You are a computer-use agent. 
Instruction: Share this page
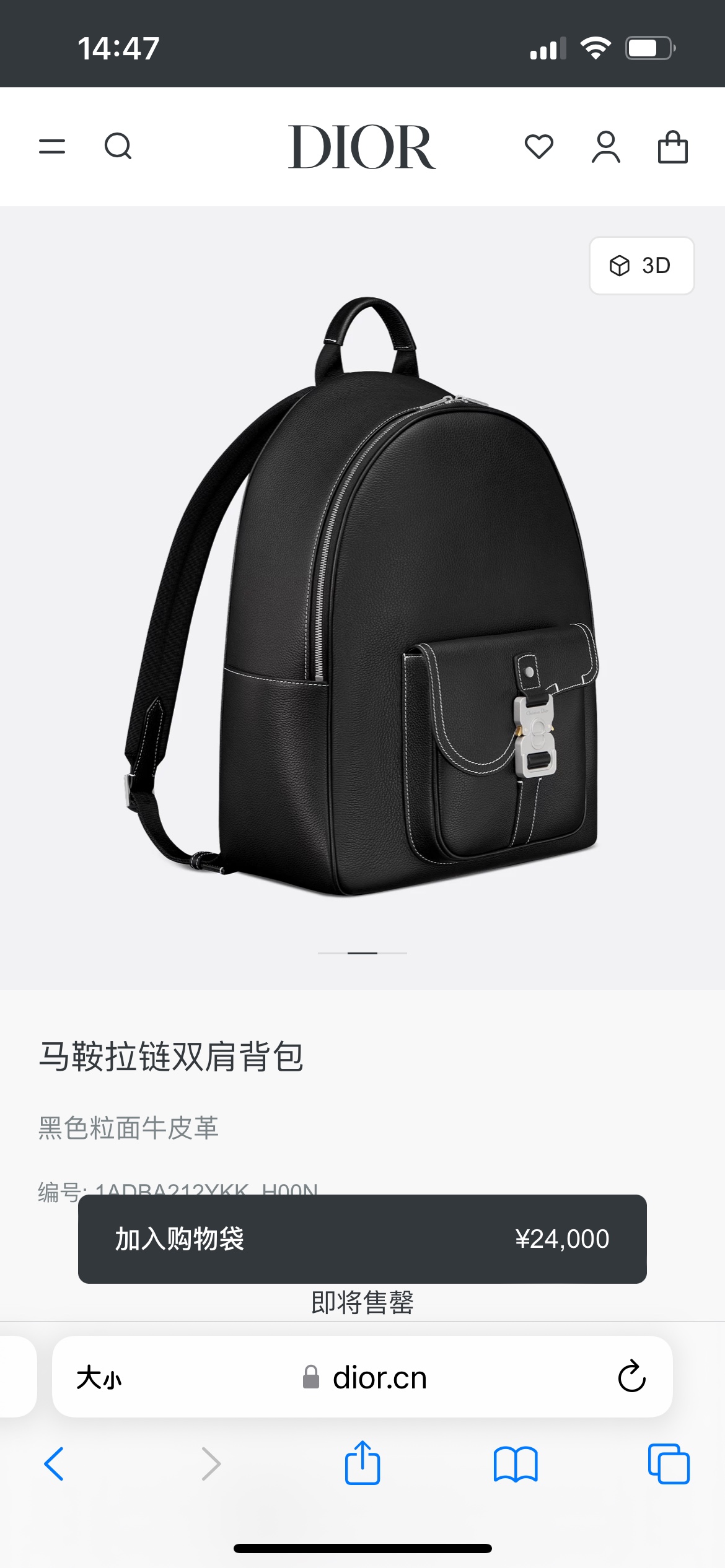tap(362, 1464)
